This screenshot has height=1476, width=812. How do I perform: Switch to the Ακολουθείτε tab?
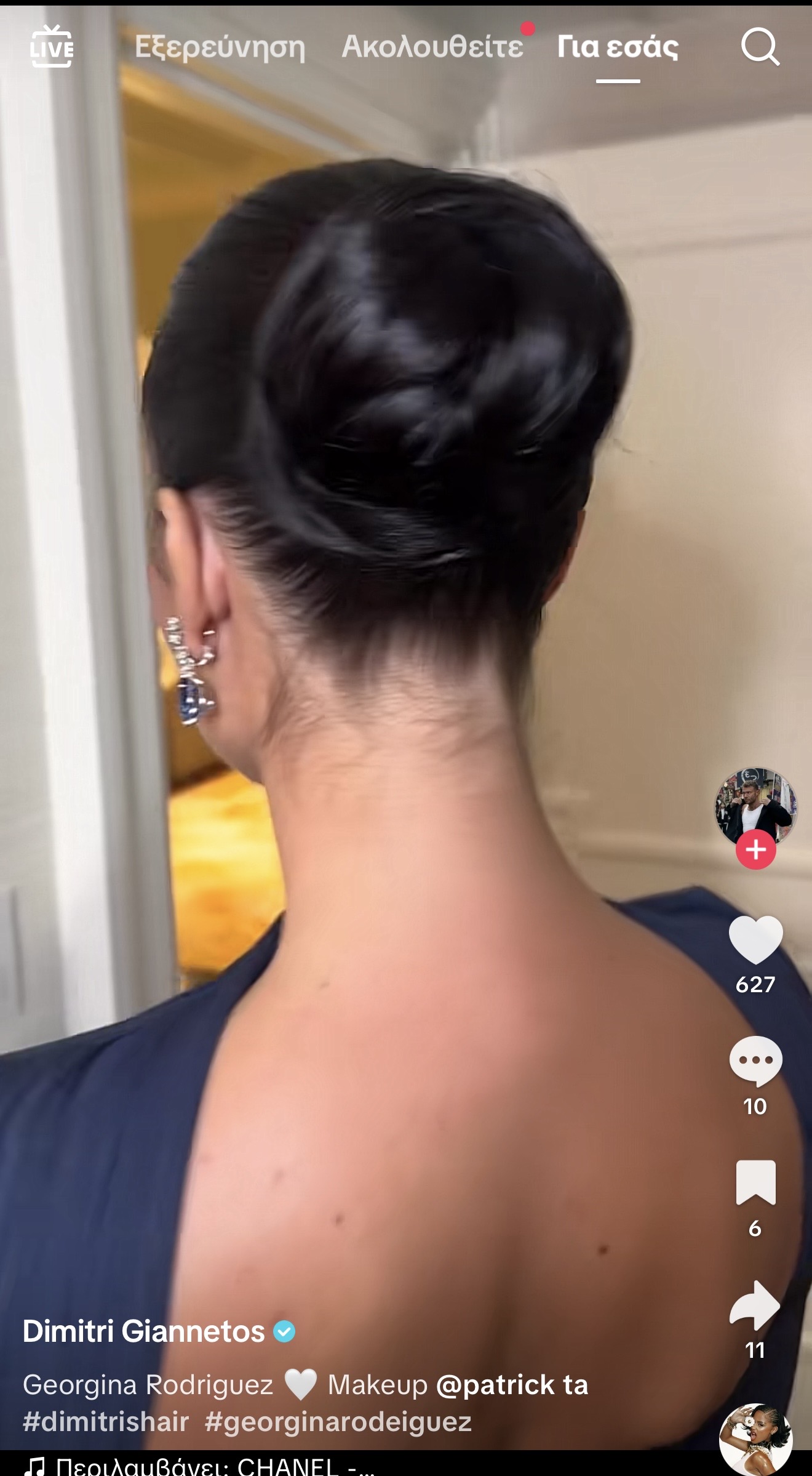coord(432,47)
